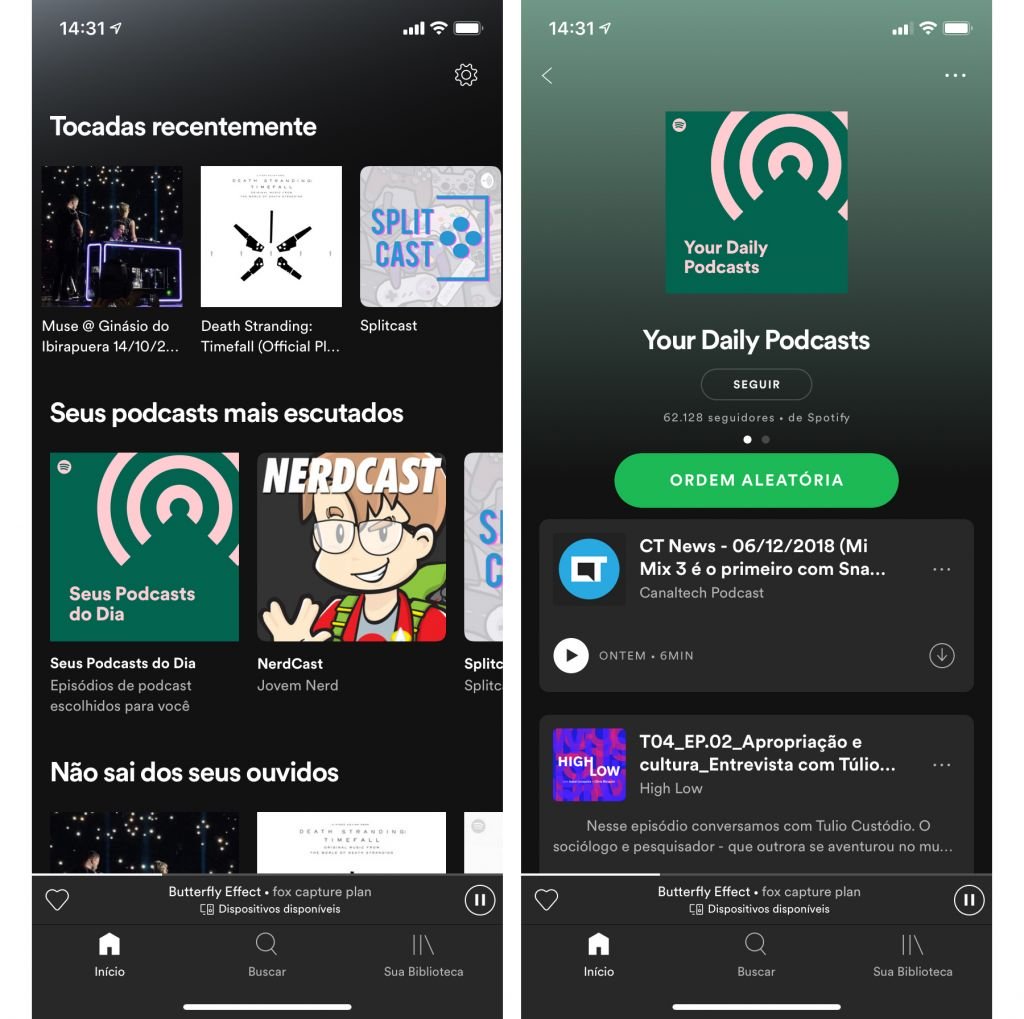1024x1019 pixels.
Task: Pause playback on the Your Daily Podcasts screen
Action: coord(968,900)
